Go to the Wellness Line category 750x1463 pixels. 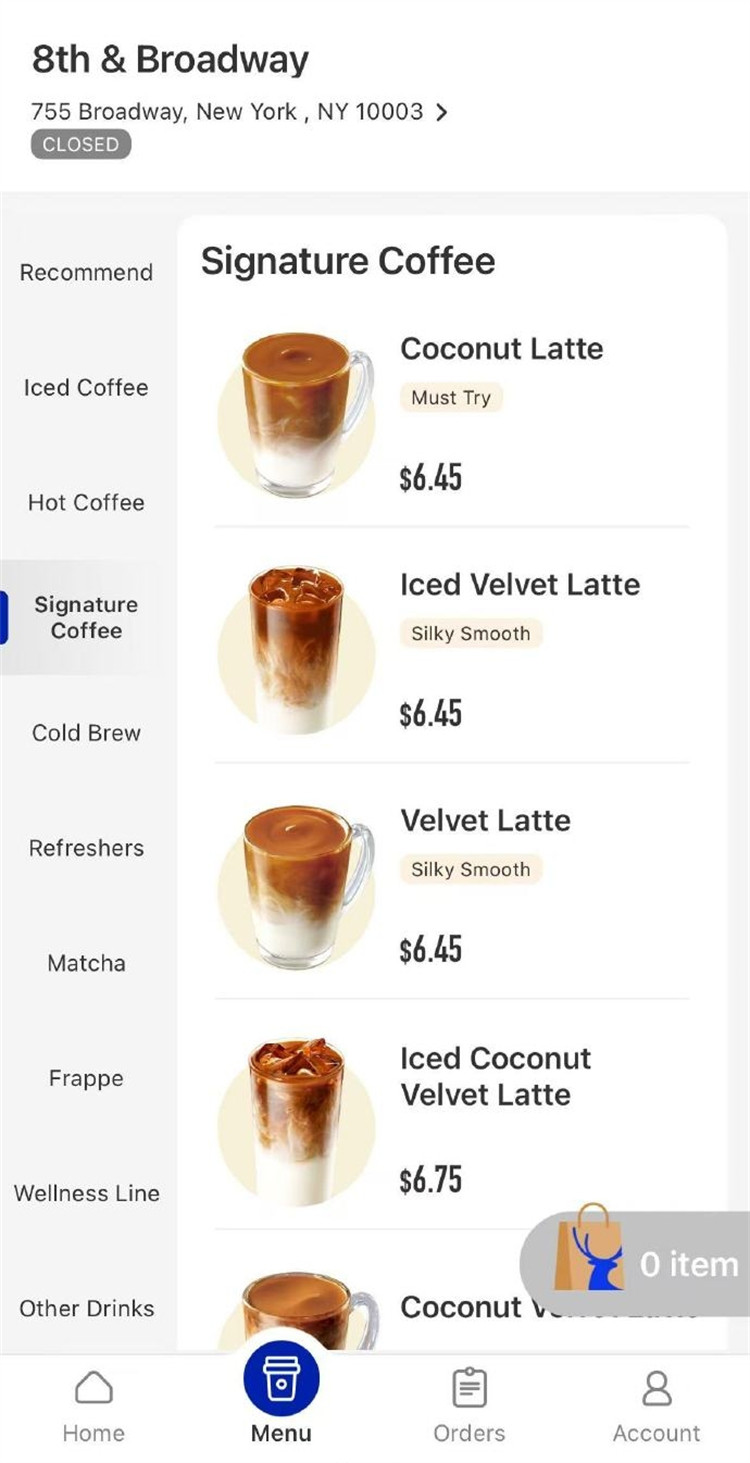[87, 1193]
